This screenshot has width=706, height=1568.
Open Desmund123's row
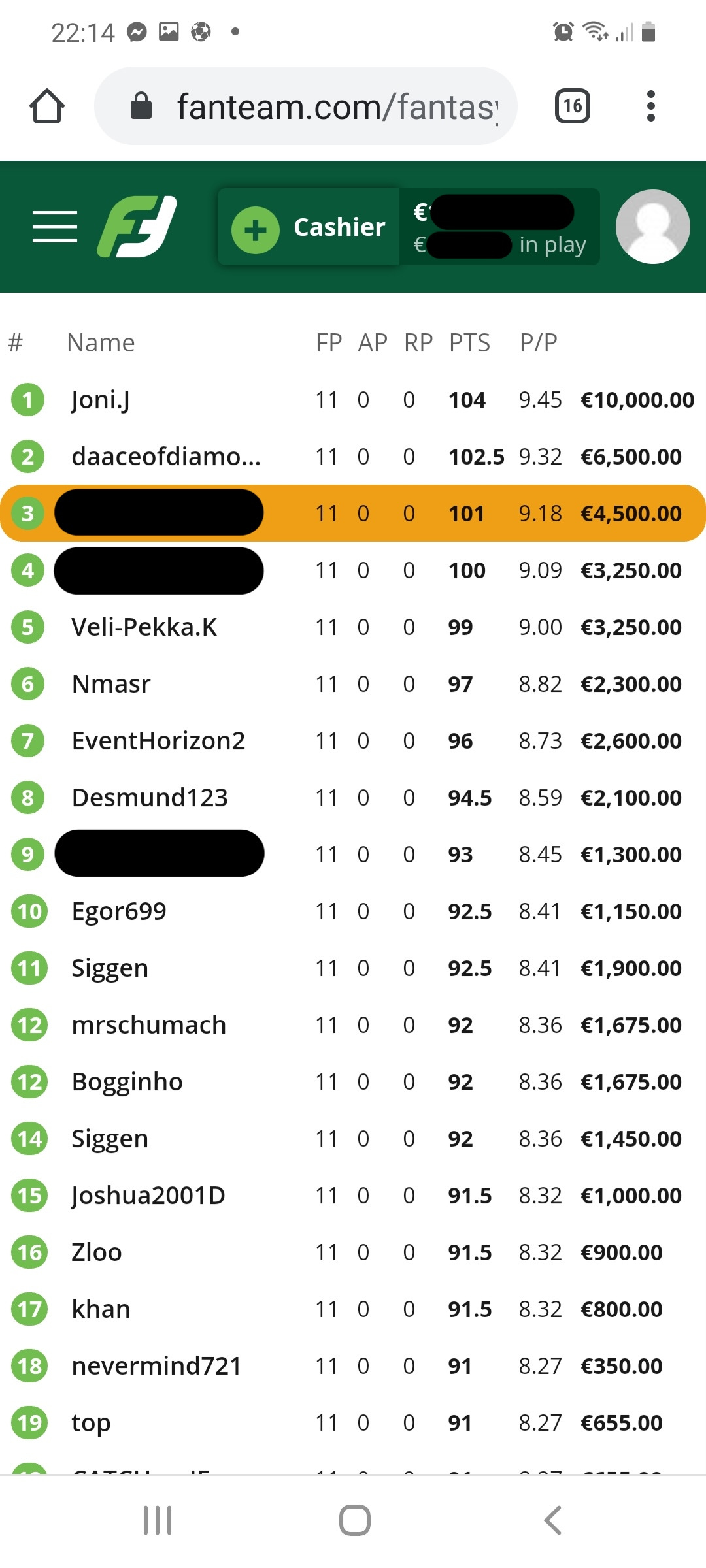pyautogui.click(x=150, y=798)
